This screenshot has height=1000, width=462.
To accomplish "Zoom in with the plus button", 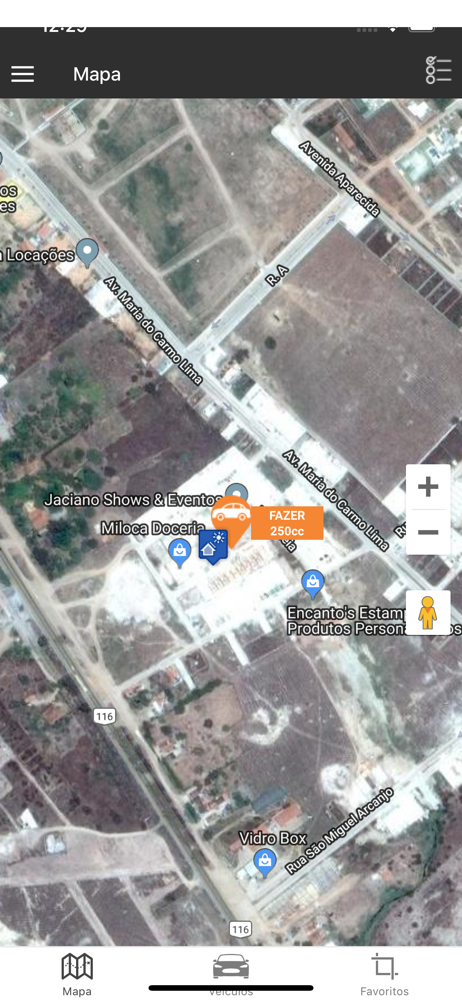I will coord(428,487).
